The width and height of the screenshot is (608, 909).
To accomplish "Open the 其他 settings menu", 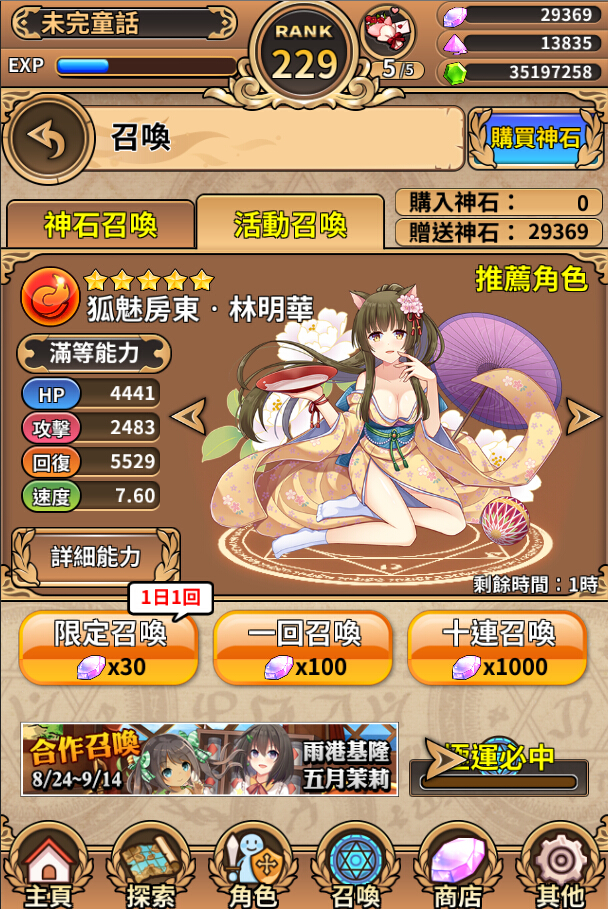I will 559,865.
